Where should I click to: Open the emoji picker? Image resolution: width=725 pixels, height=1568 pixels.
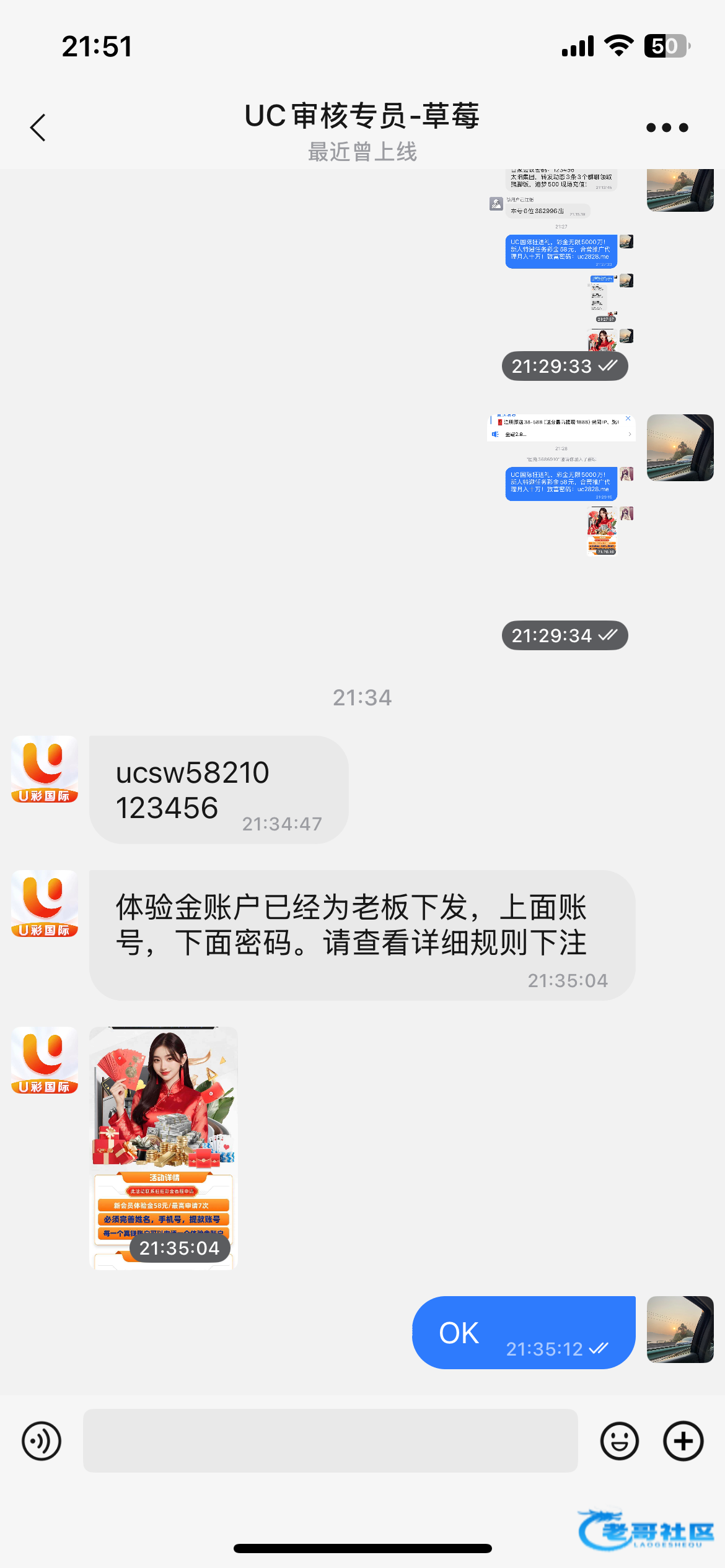[619, 1440]
